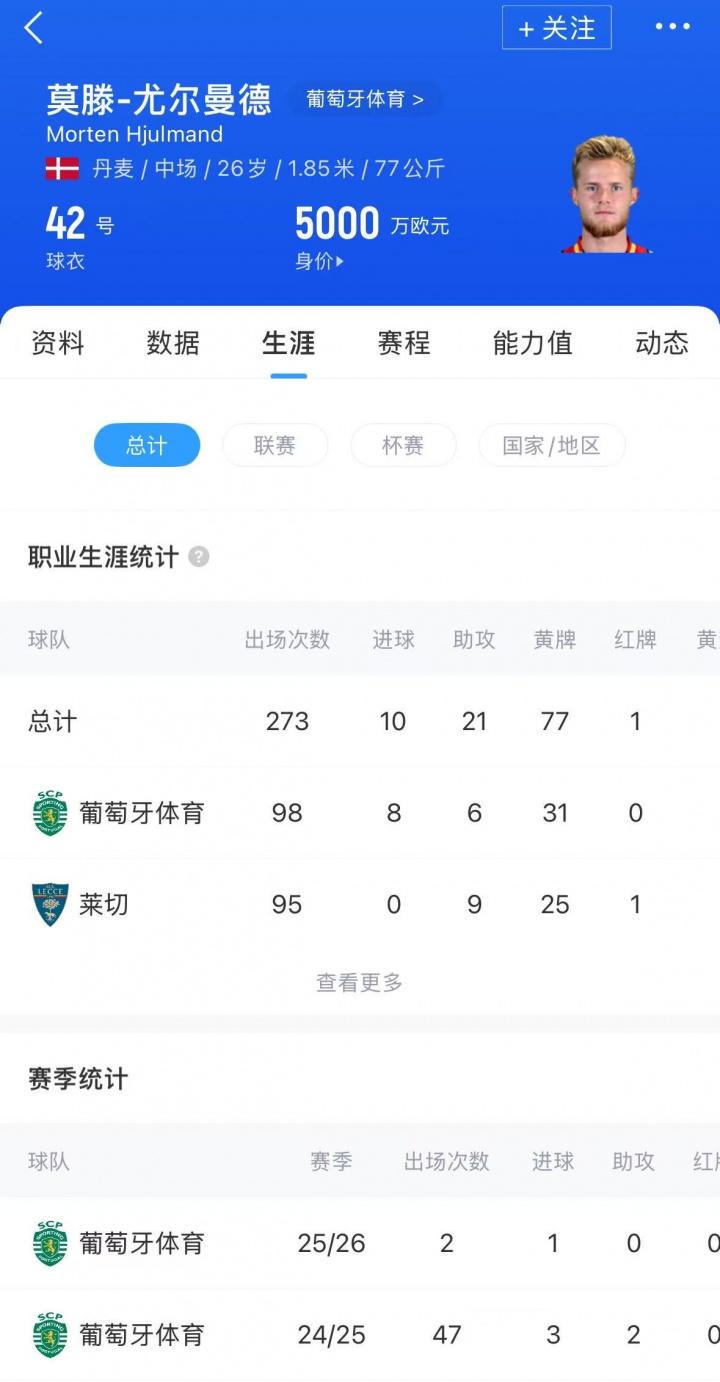
Task: Filter career stats by 杯赛
Action: [x=402, y=446]
